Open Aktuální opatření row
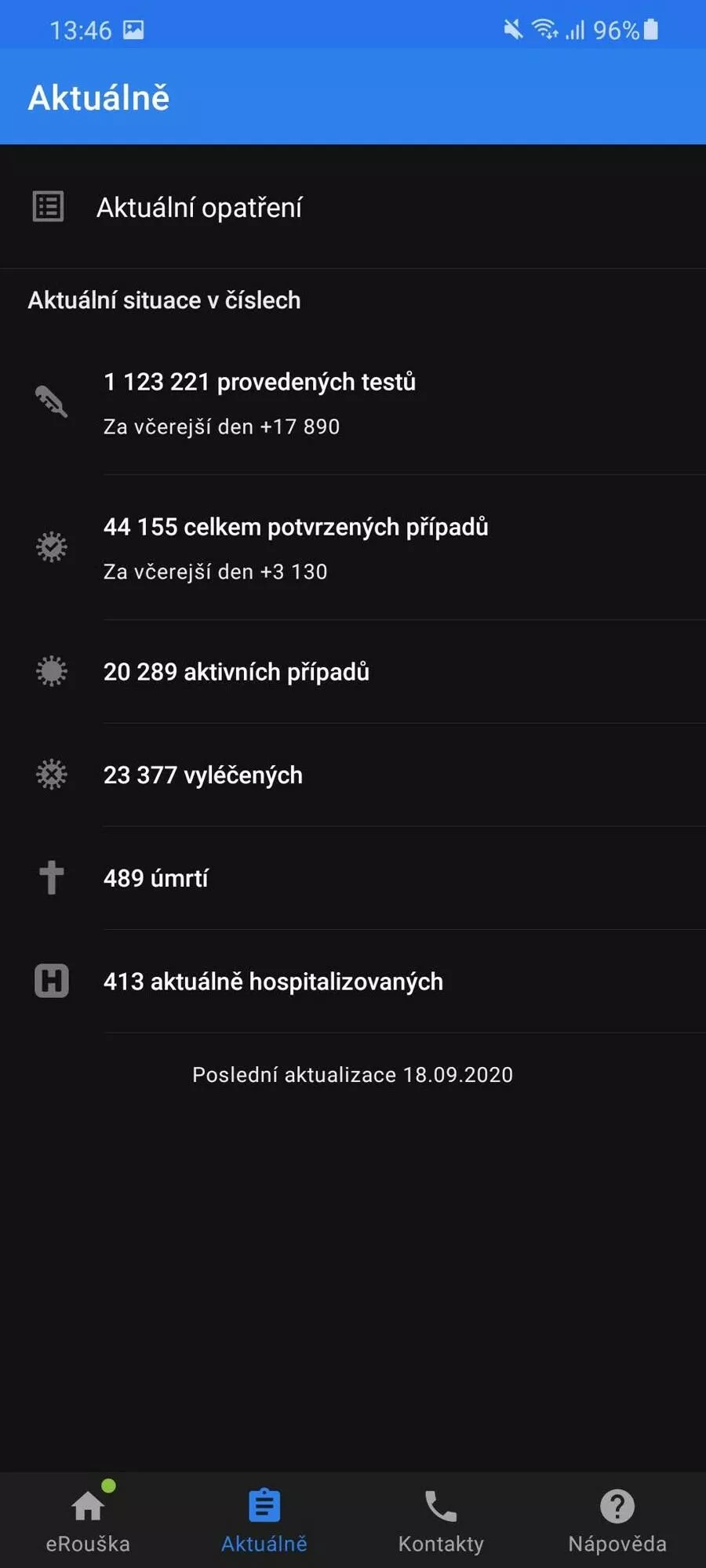The width and height of the screenshot is (706, 1568). point(353,207)
